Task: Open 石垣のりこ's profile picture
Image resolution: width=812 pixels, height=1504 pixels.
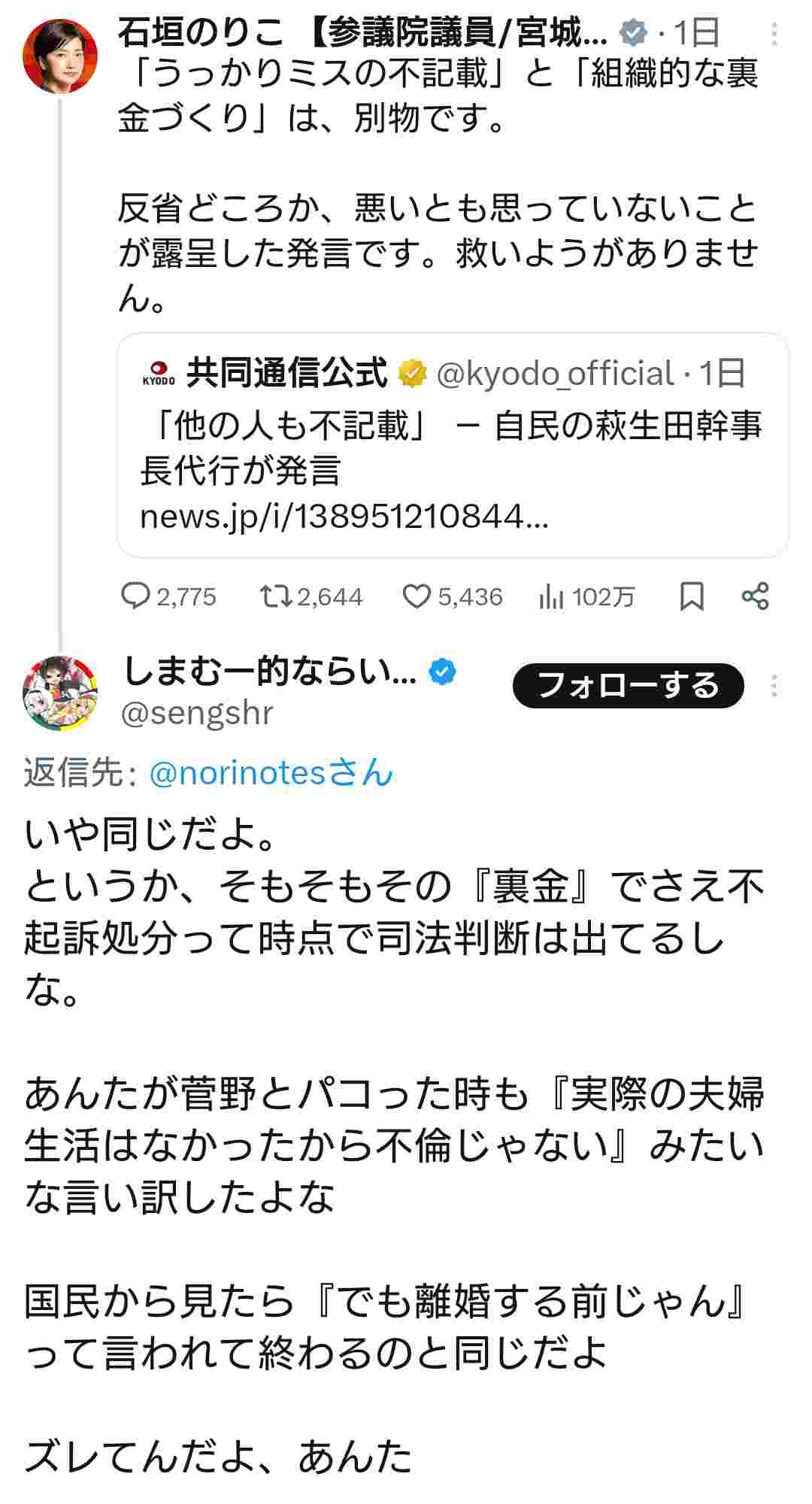Action: coord(60,55)
